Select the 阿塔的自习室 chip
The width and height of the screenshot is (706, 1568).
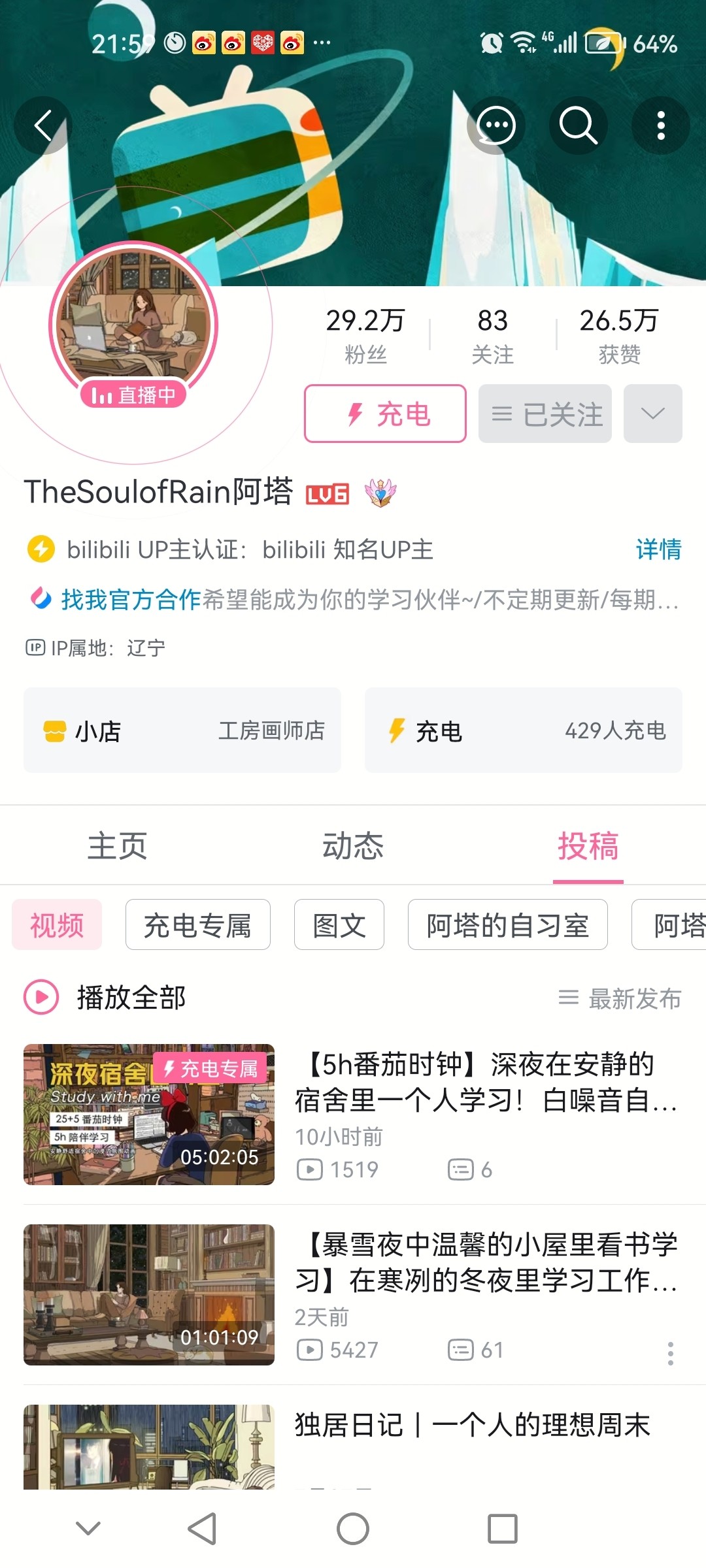(x=507, y=925)
